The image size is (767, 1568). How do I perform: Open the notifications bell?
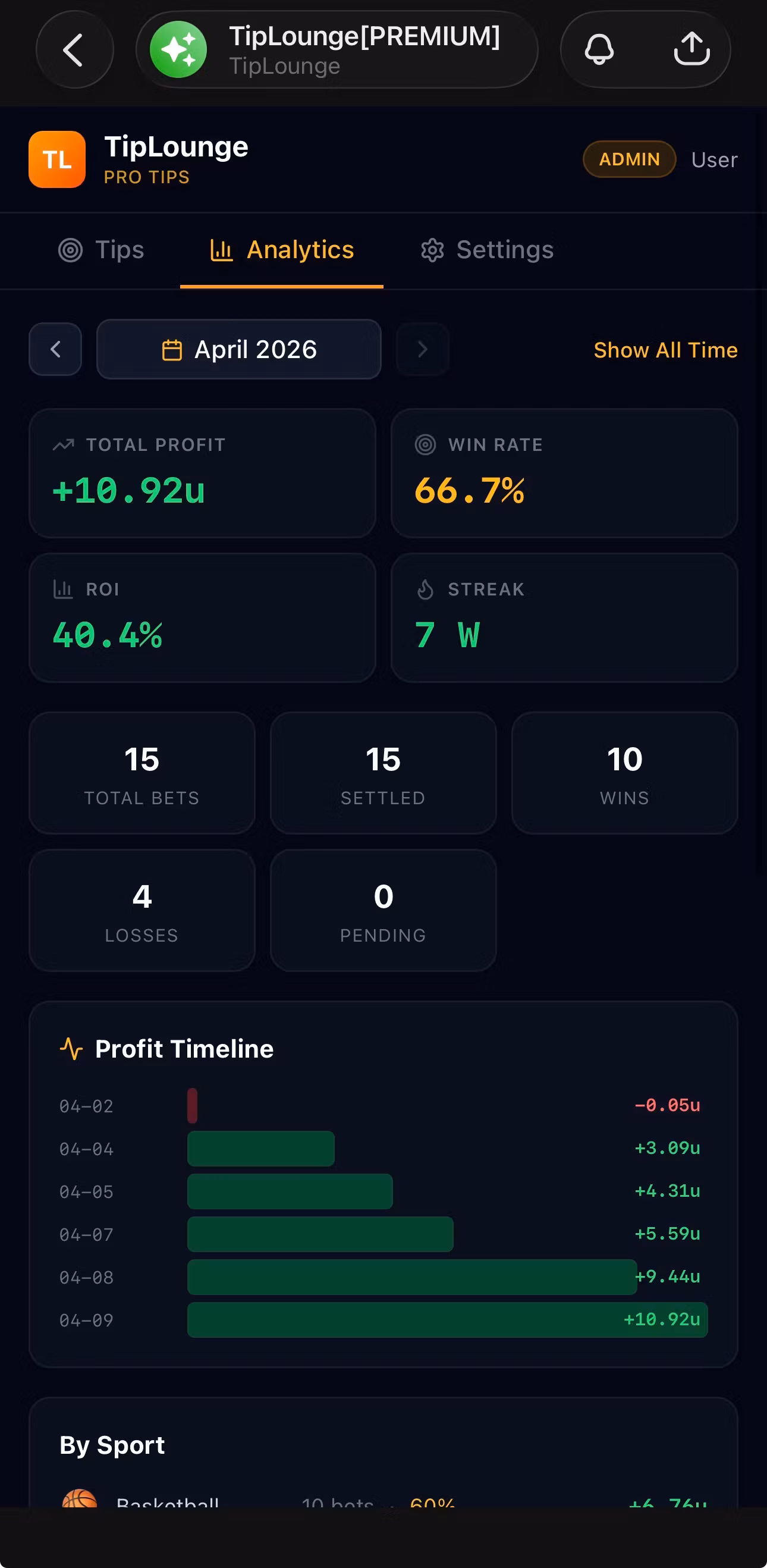[599, 50]
